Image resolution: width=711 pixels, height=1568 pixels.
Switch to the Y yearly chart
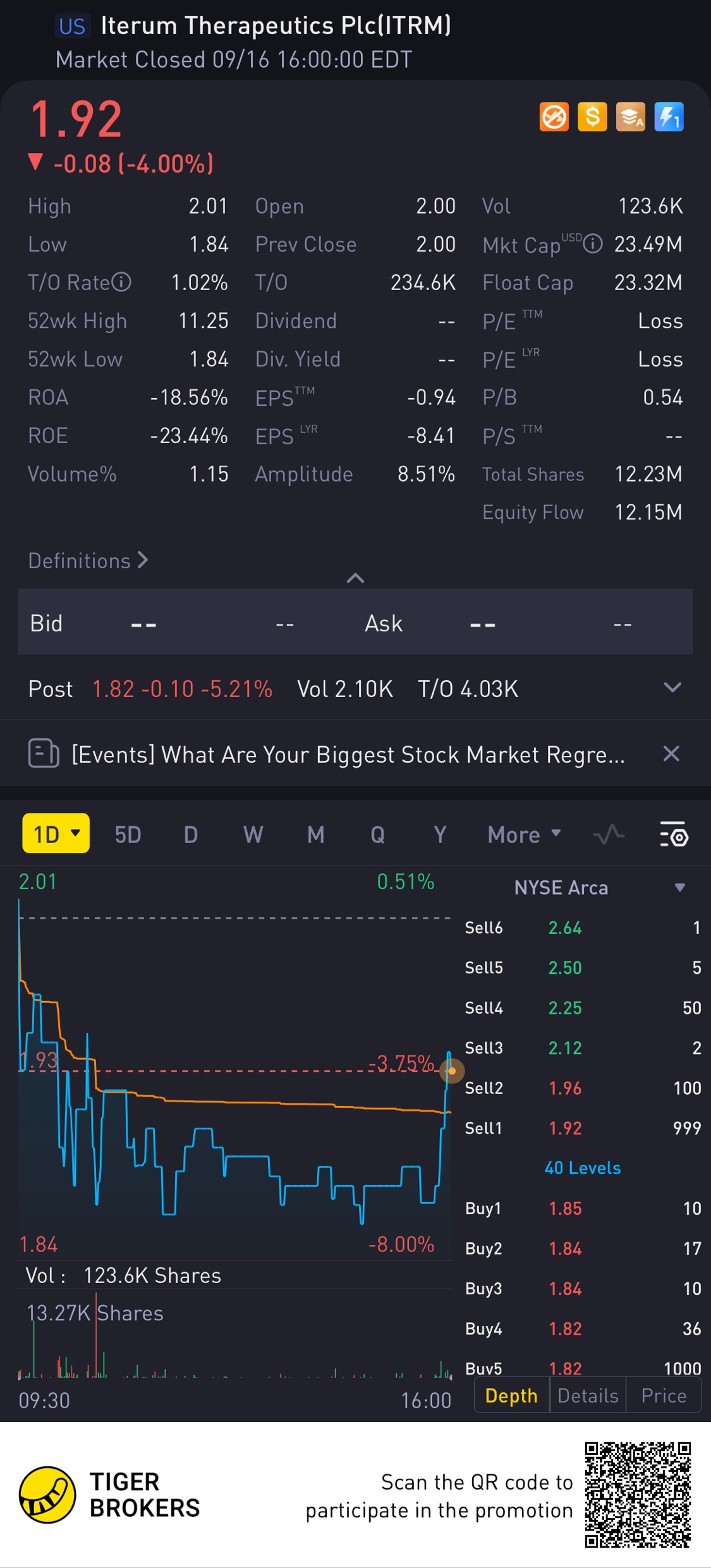point(440,835)
